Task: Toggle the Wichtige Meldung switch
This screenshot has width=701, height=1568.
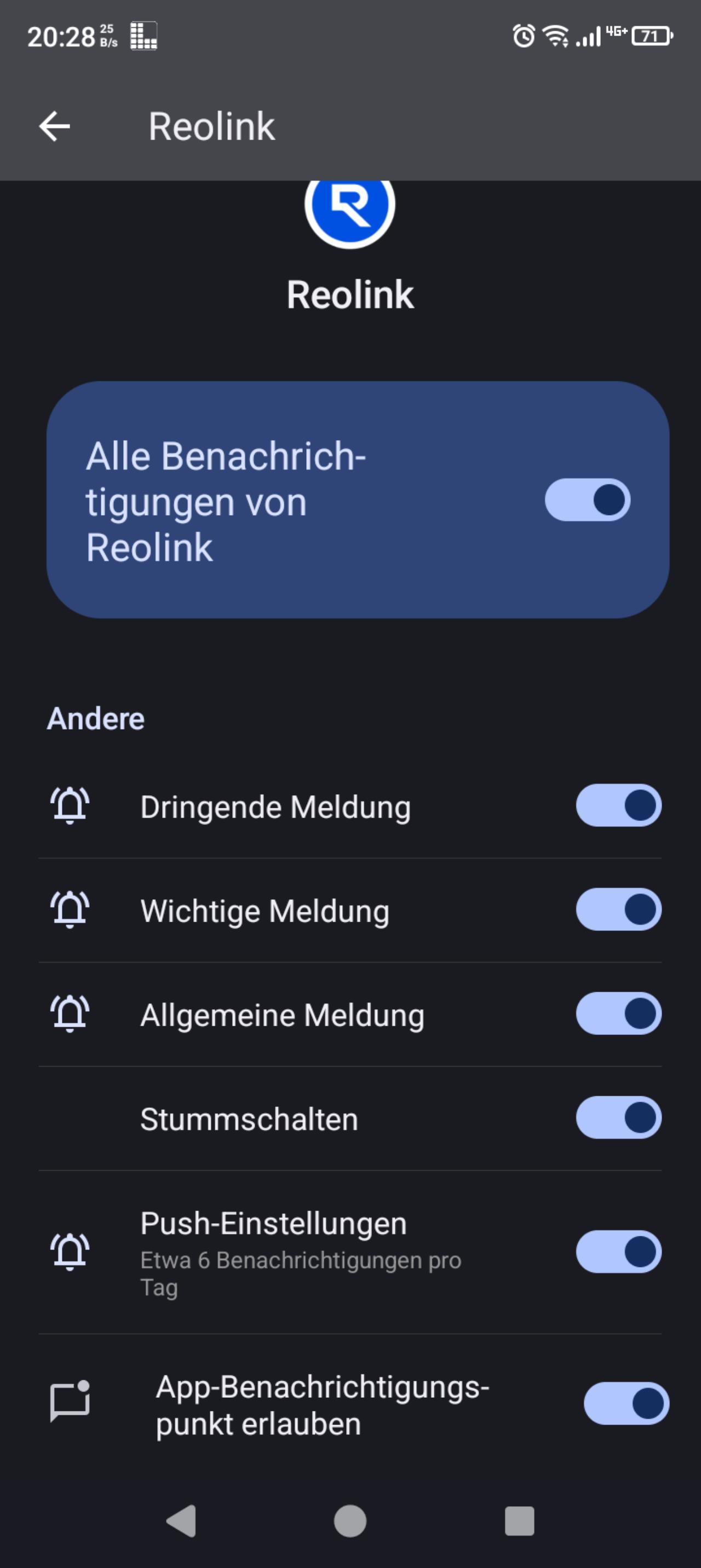Action: point(618,910)
